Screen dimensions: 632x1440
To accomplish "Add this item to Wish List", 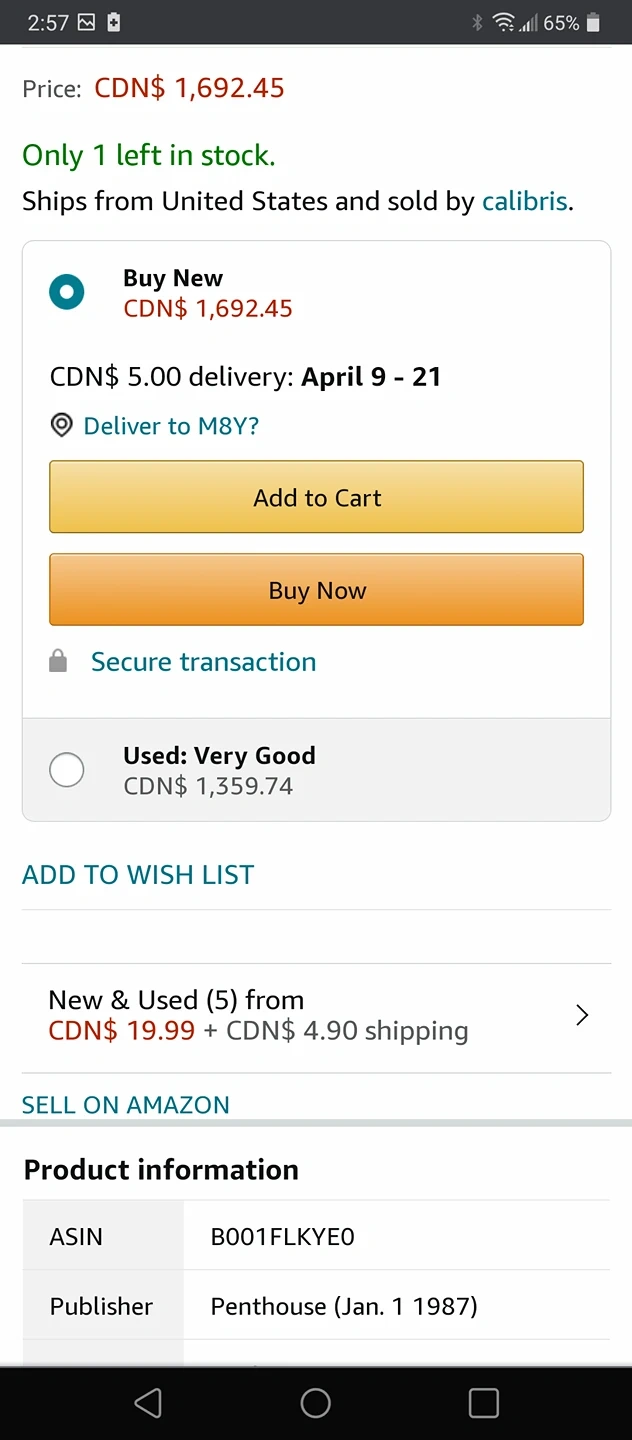I will (138, 875).
